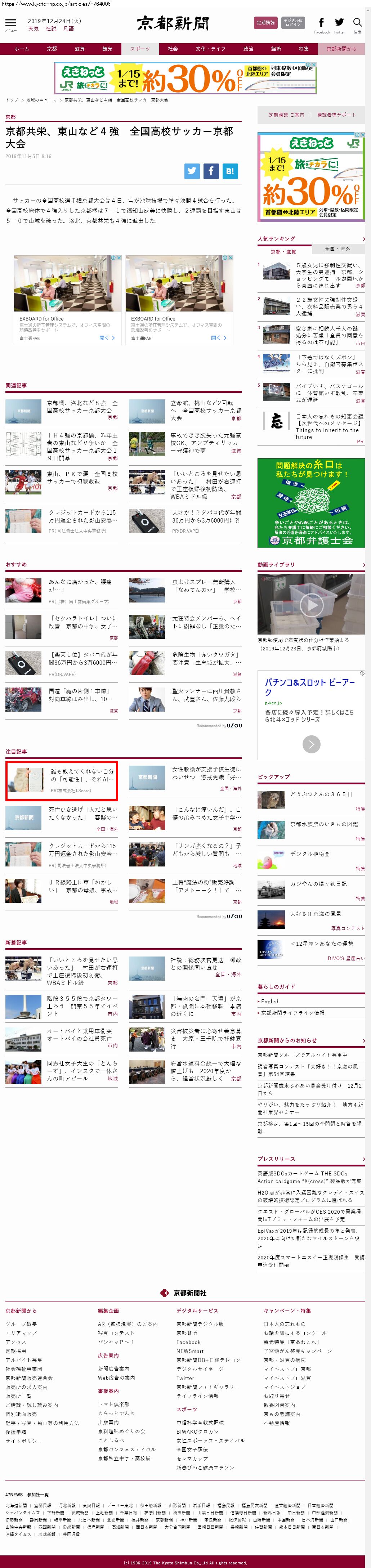Open サイトポリシー footer link

(x=24, y=1441)
